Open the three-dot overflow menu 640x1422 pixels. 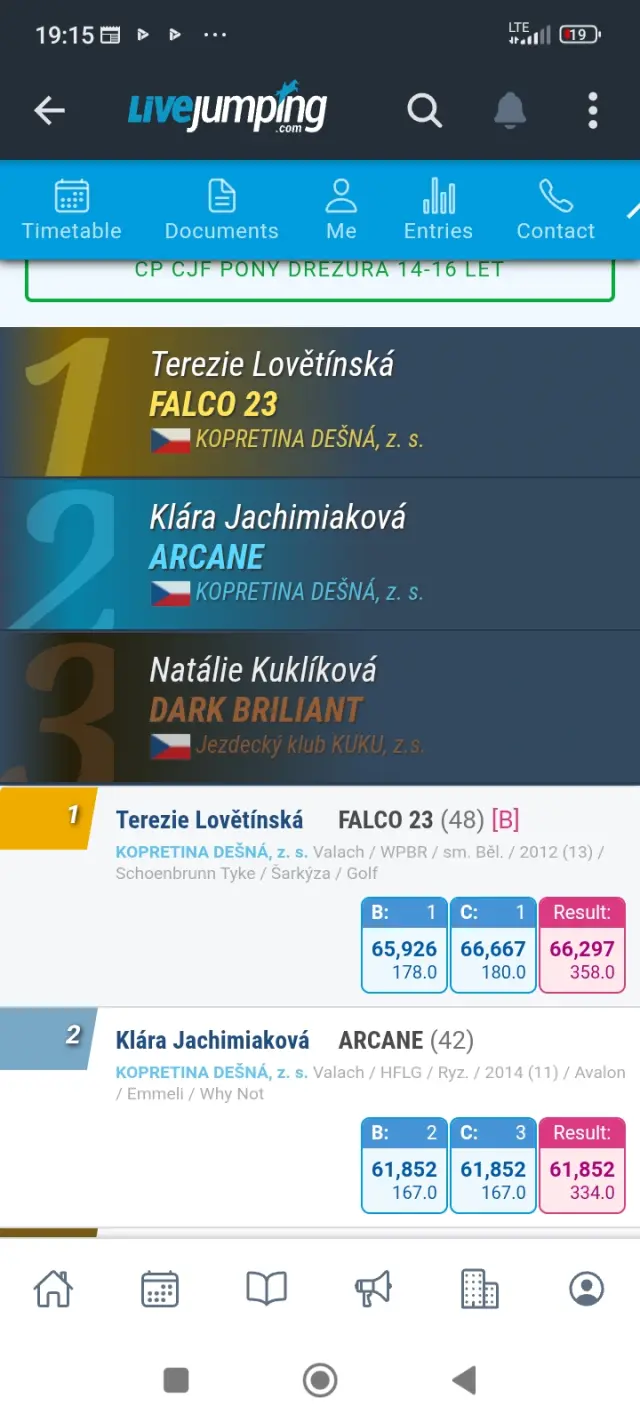coord(593,110)
